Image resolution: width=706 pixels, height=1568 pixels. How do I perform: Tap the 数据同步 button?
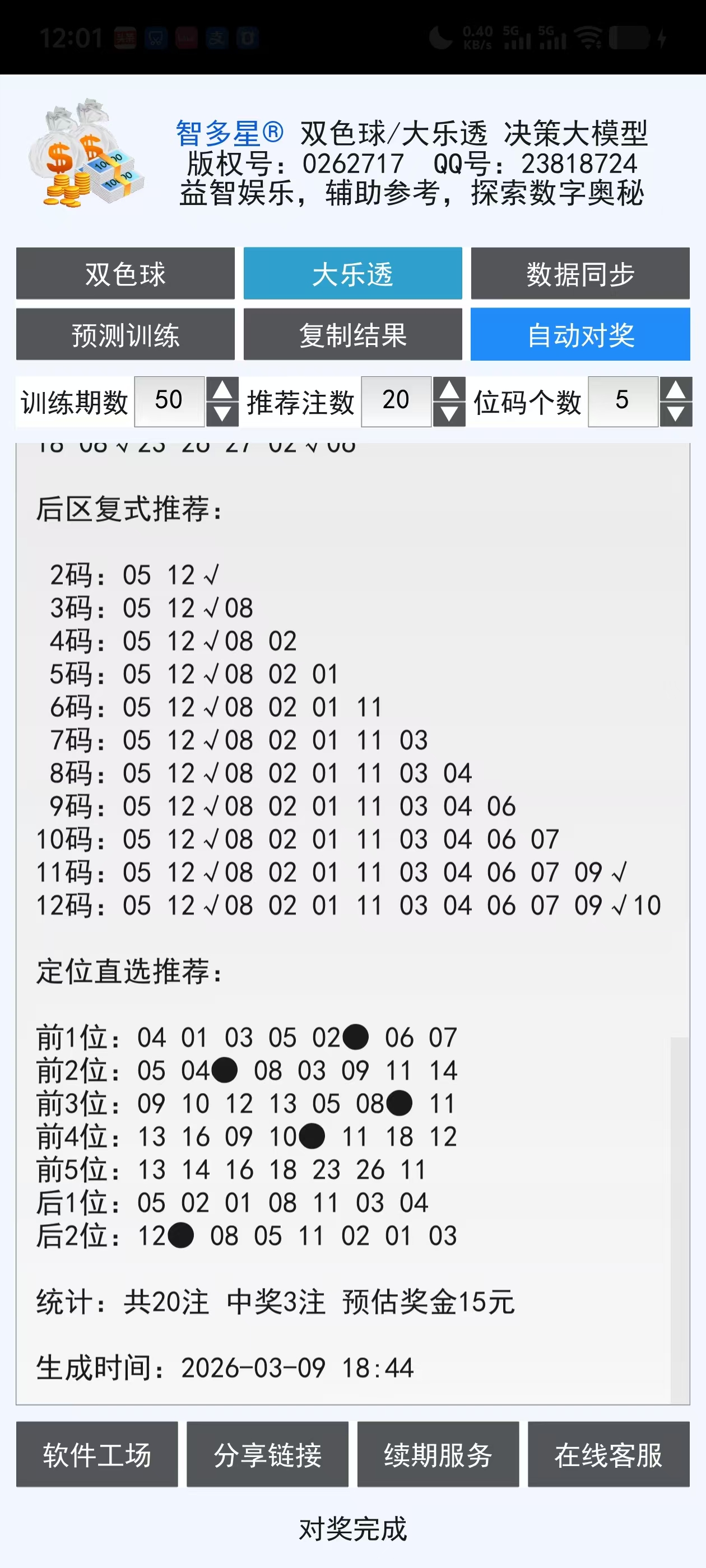(x=579, y=273)
